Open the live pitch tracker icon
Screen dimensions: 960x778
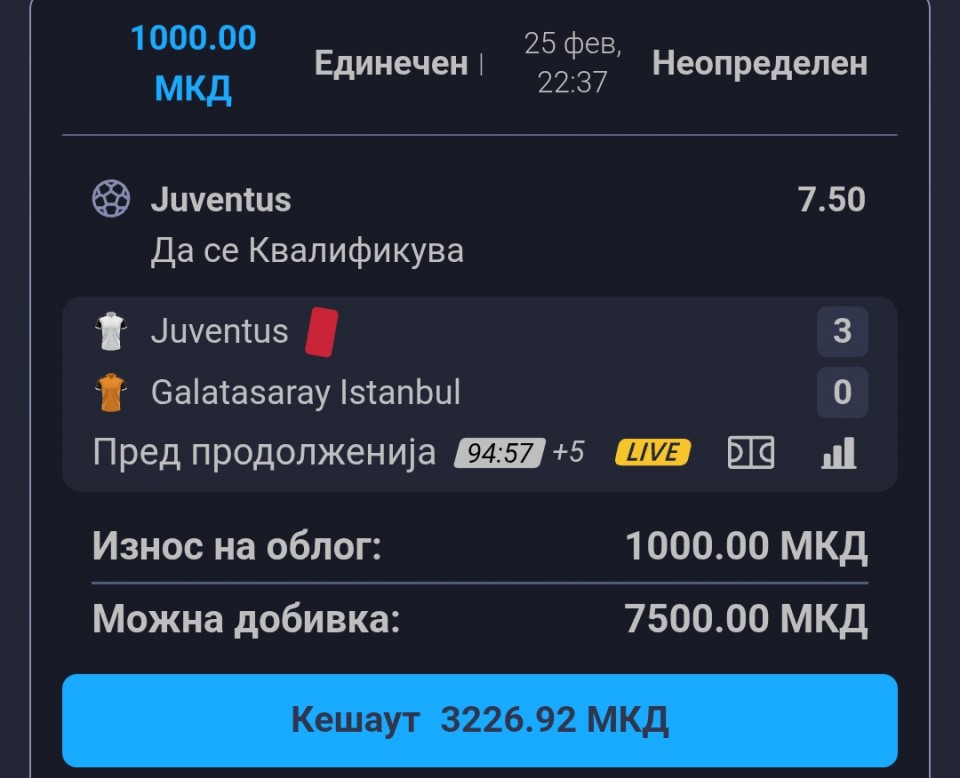click(750, 453)
